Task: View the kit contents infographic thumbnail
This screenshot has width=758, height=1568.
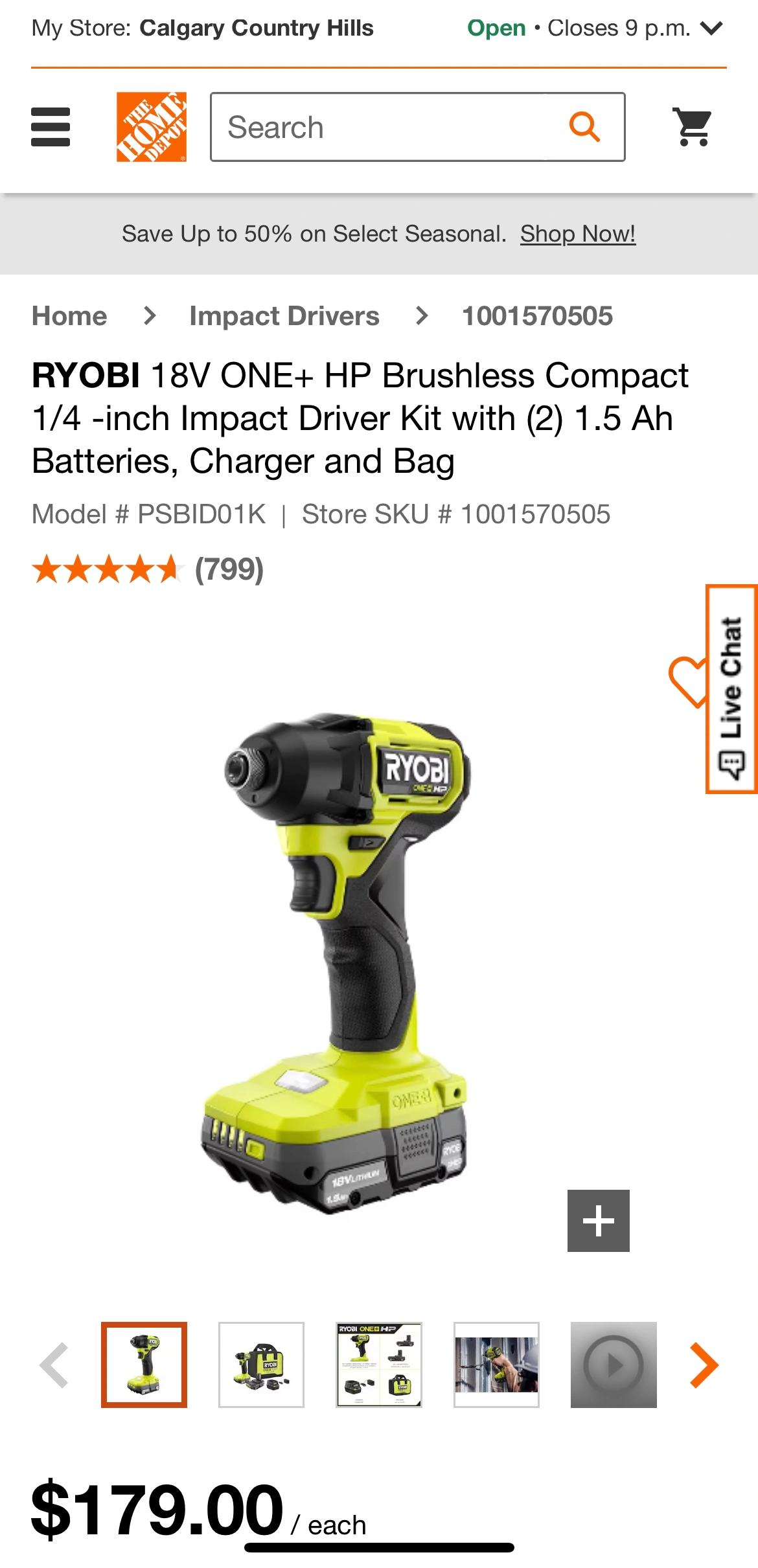Action: pos(379,1365)
